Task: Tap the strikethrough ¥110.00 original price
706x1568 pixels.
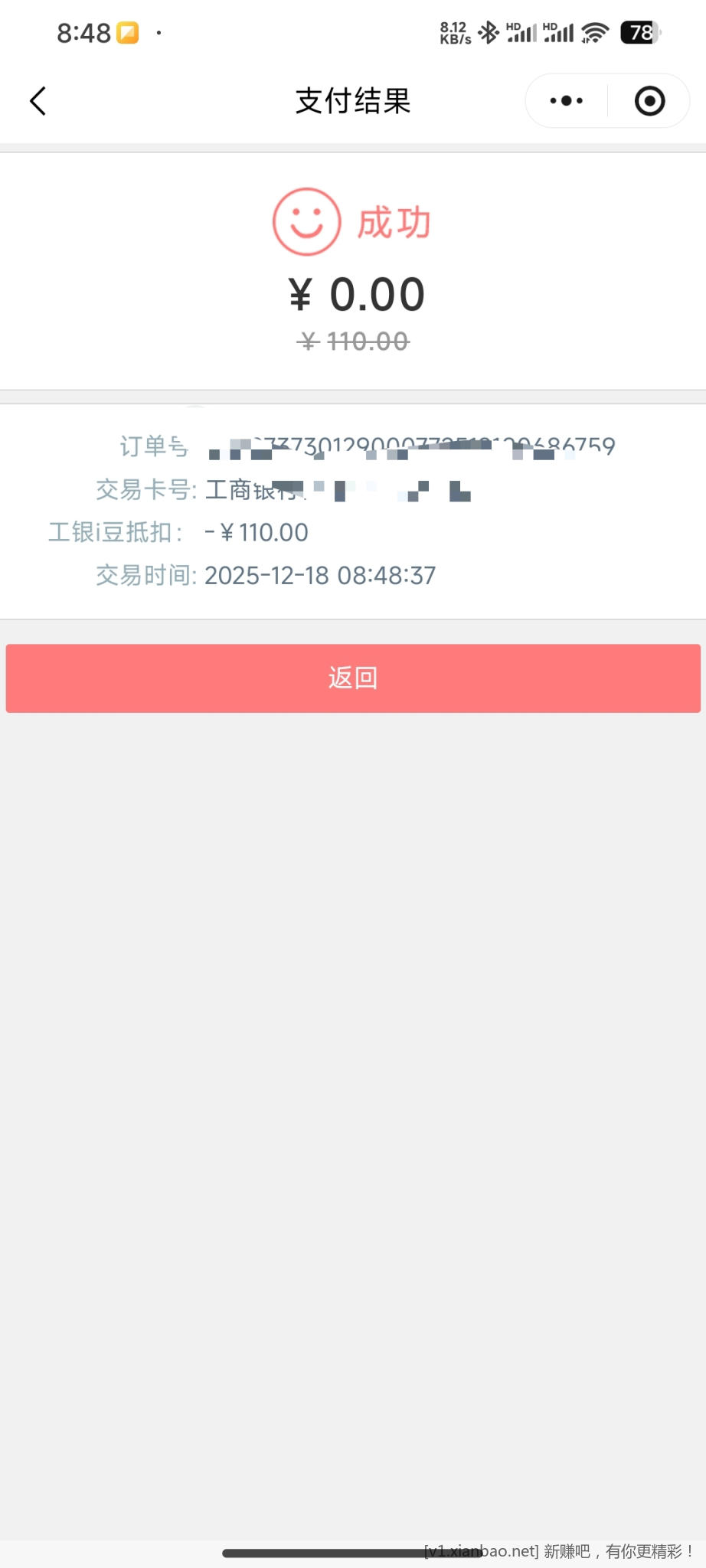Action: pyautogui.click(x=353, y=341)
